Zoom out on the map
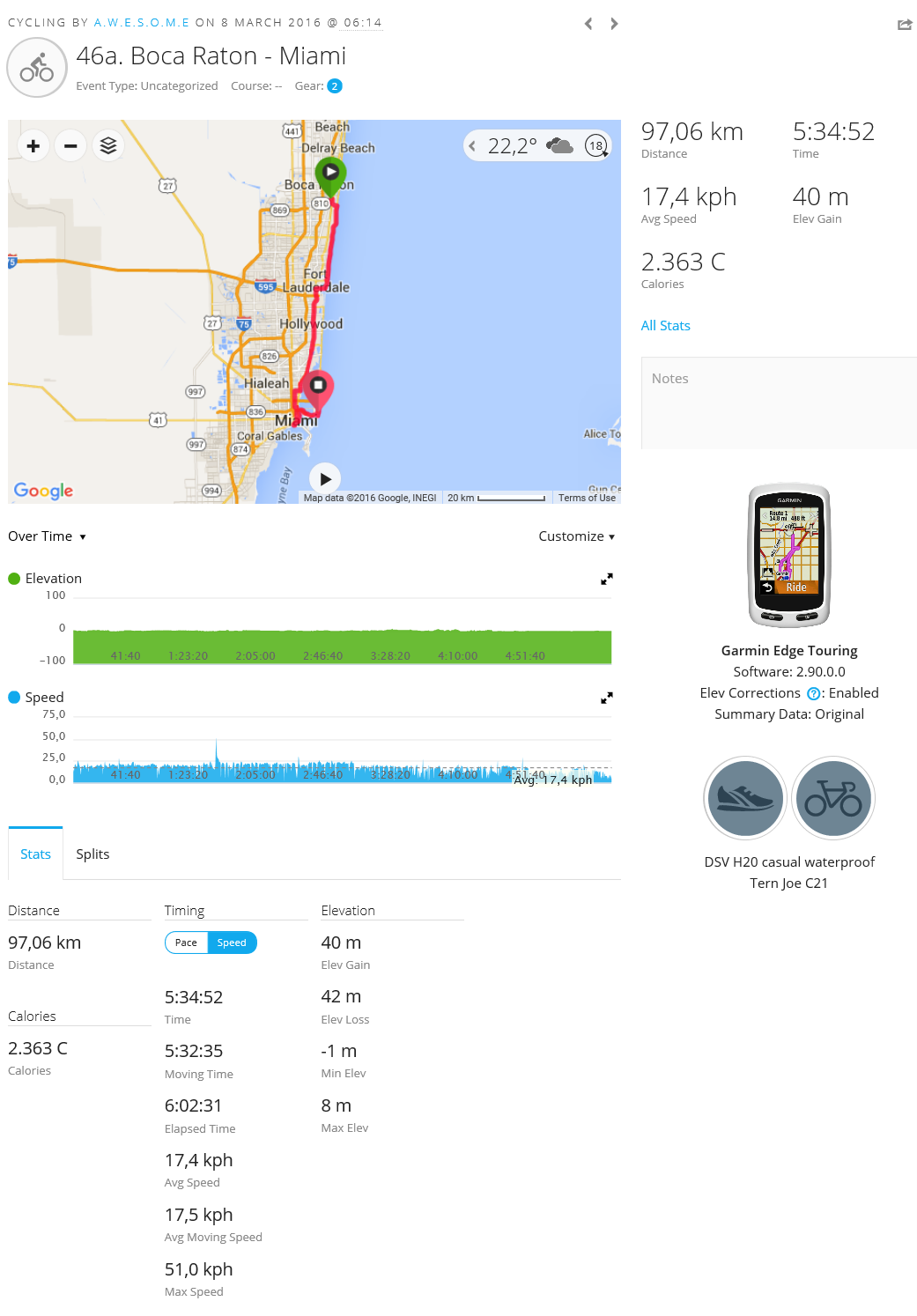 click(70, 145)
